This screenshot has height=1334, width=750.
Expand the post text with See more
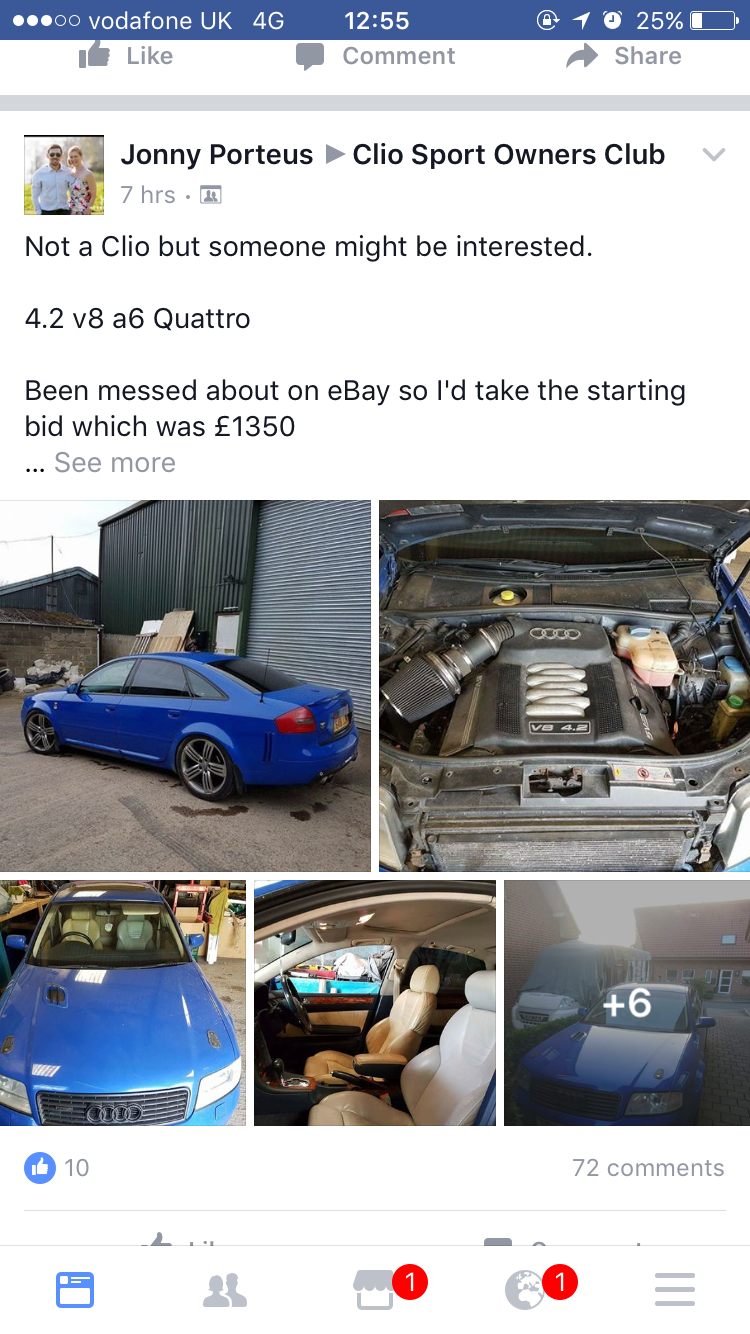[x=114, y=463]
